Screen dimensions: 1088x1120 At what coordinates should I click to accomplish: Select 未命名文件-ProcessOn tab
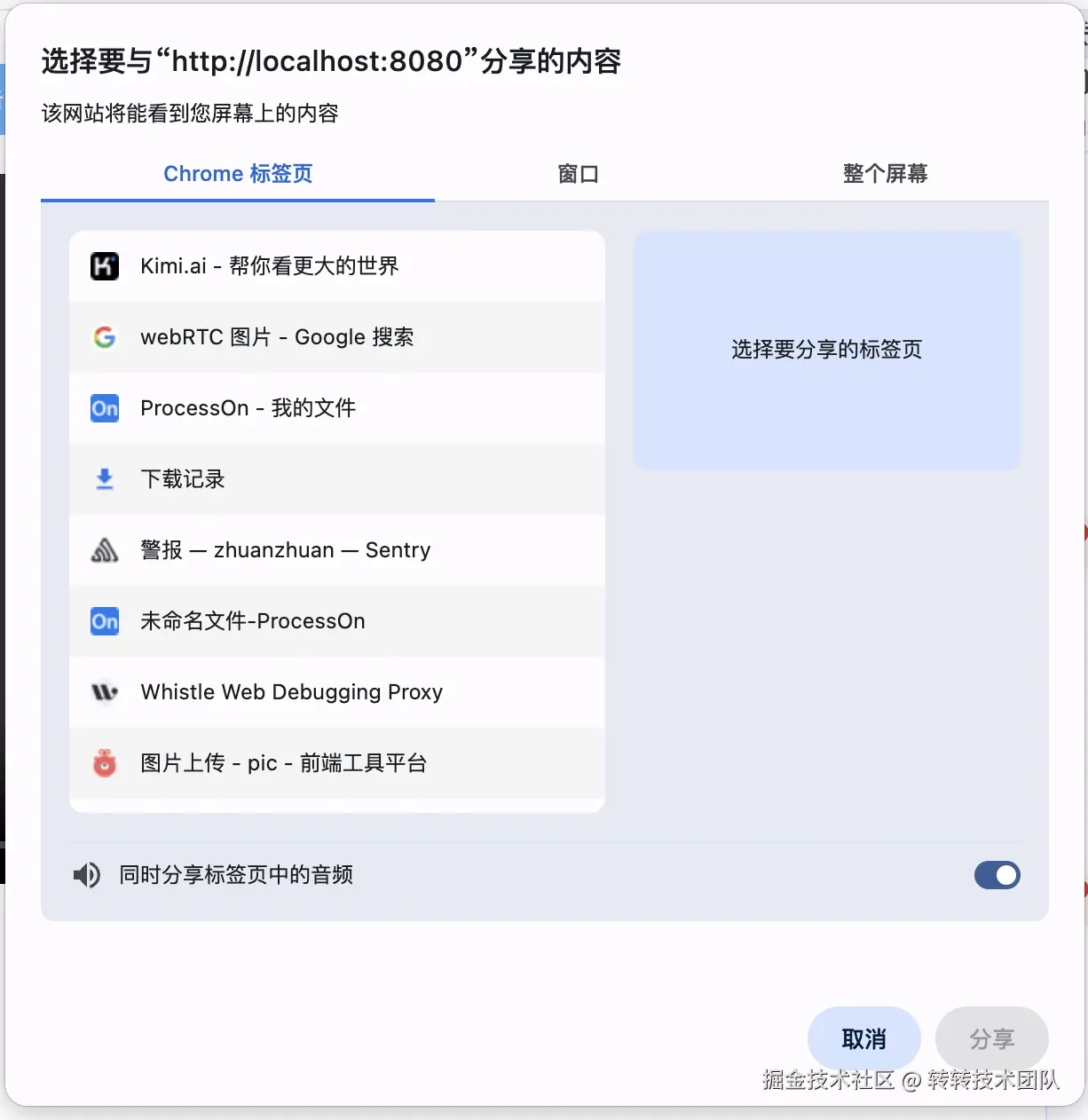coord(336,621)
